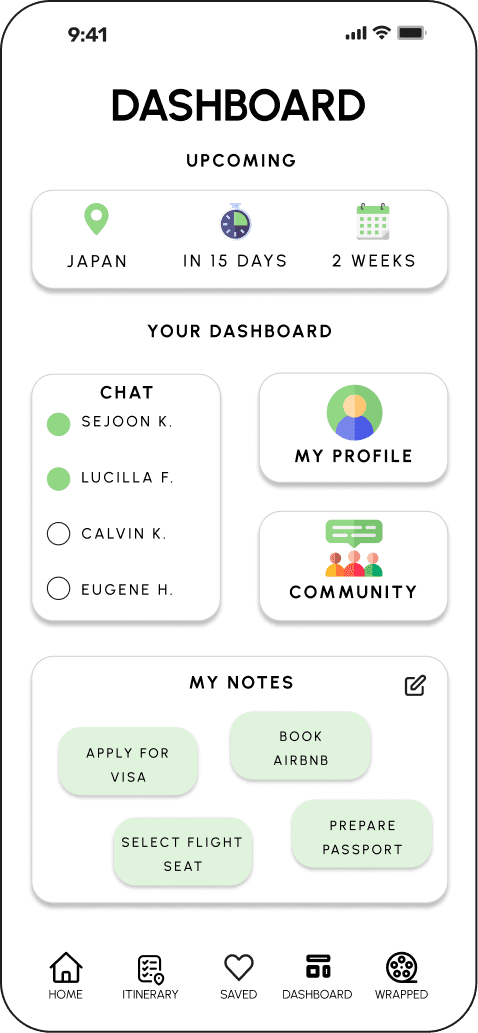Open the chat with Lucilla F.
Screen dimensions: 478x1033
[x=110, y=478]
